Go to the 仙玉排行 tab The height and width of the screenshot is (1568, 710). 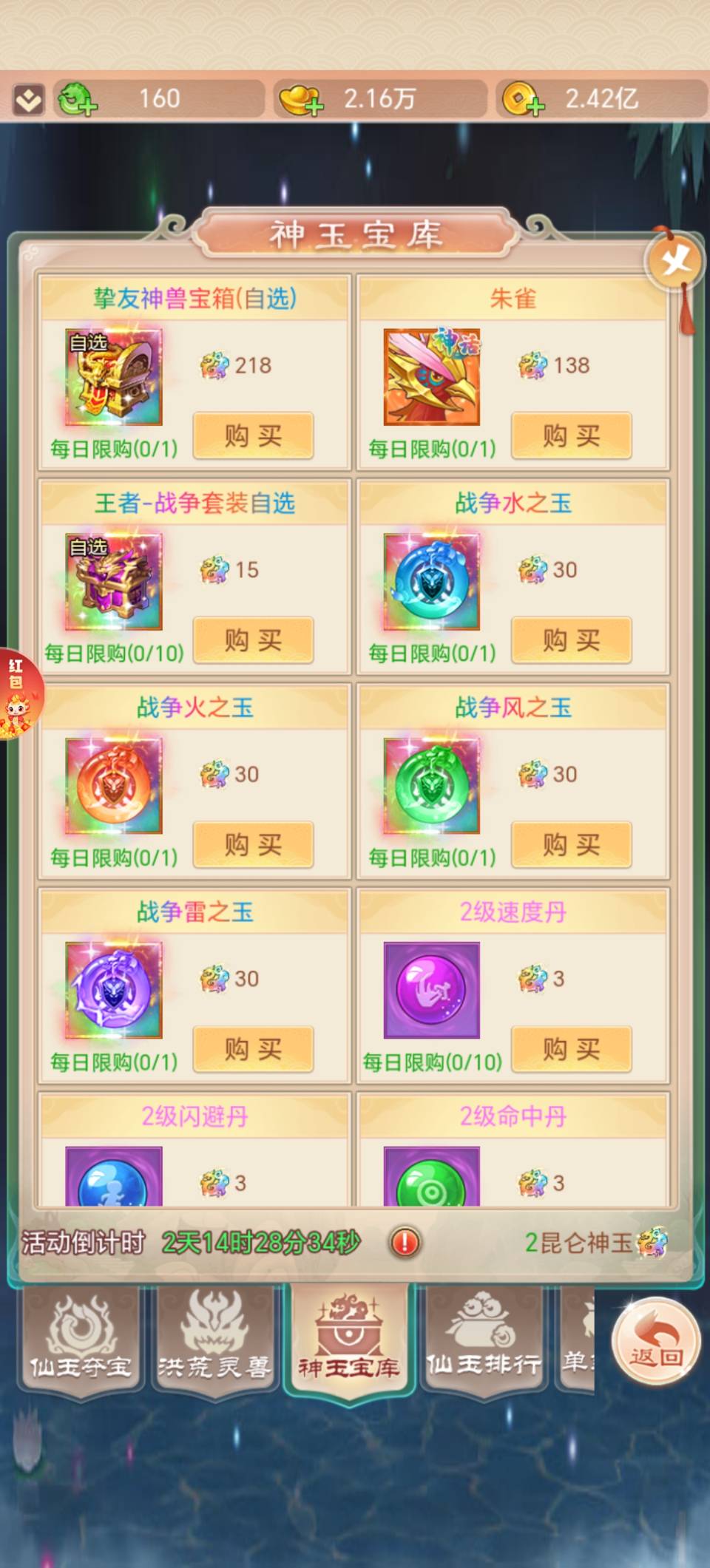click(x=484, y=1341)
